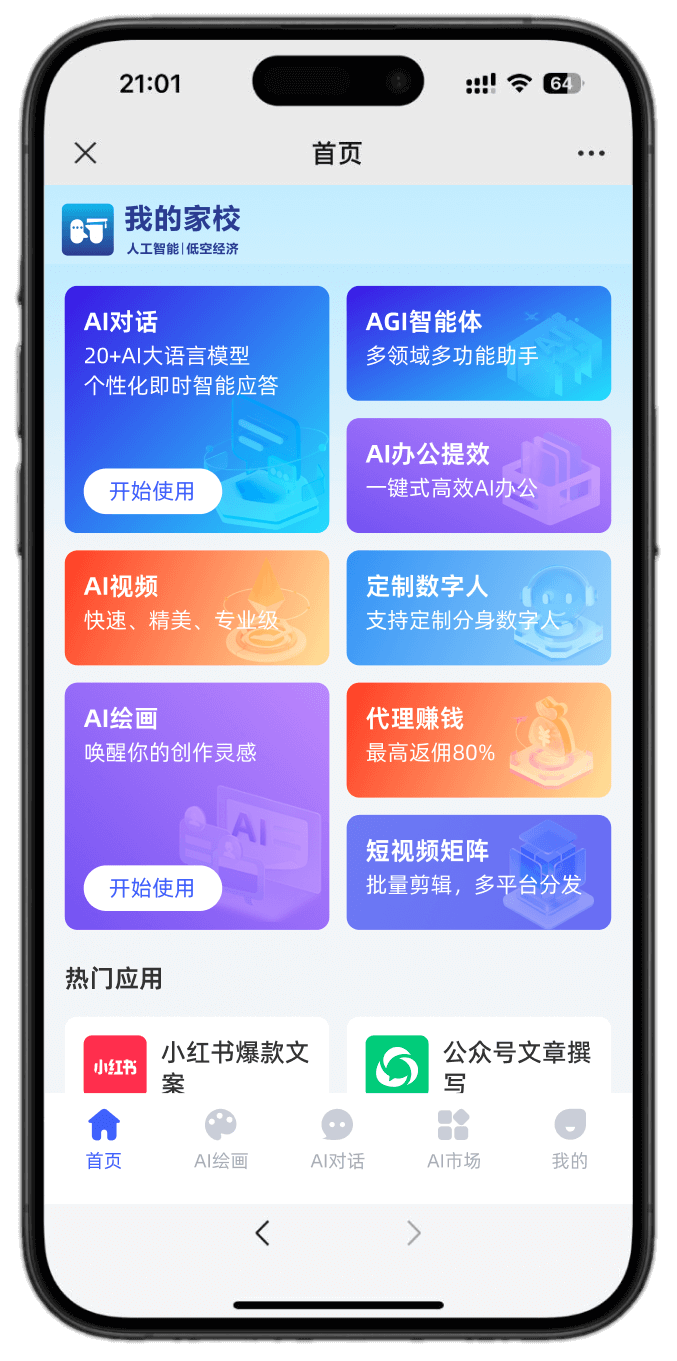This screenshot has height=1361, width=677.
Task: Open the 代理赚钱 card
Action: coord(478,739)
